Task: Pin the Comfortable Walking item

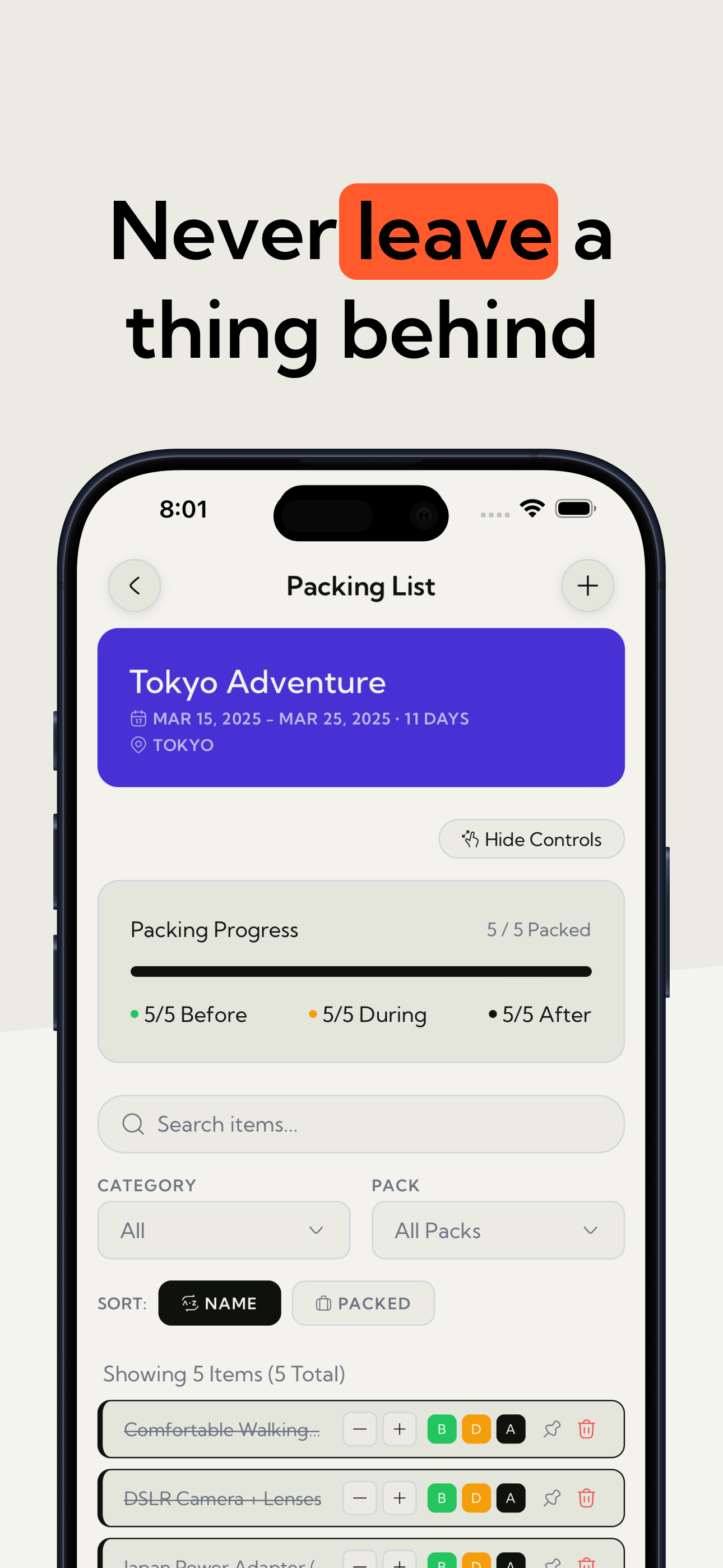Action: click(x=552, y=1429)
